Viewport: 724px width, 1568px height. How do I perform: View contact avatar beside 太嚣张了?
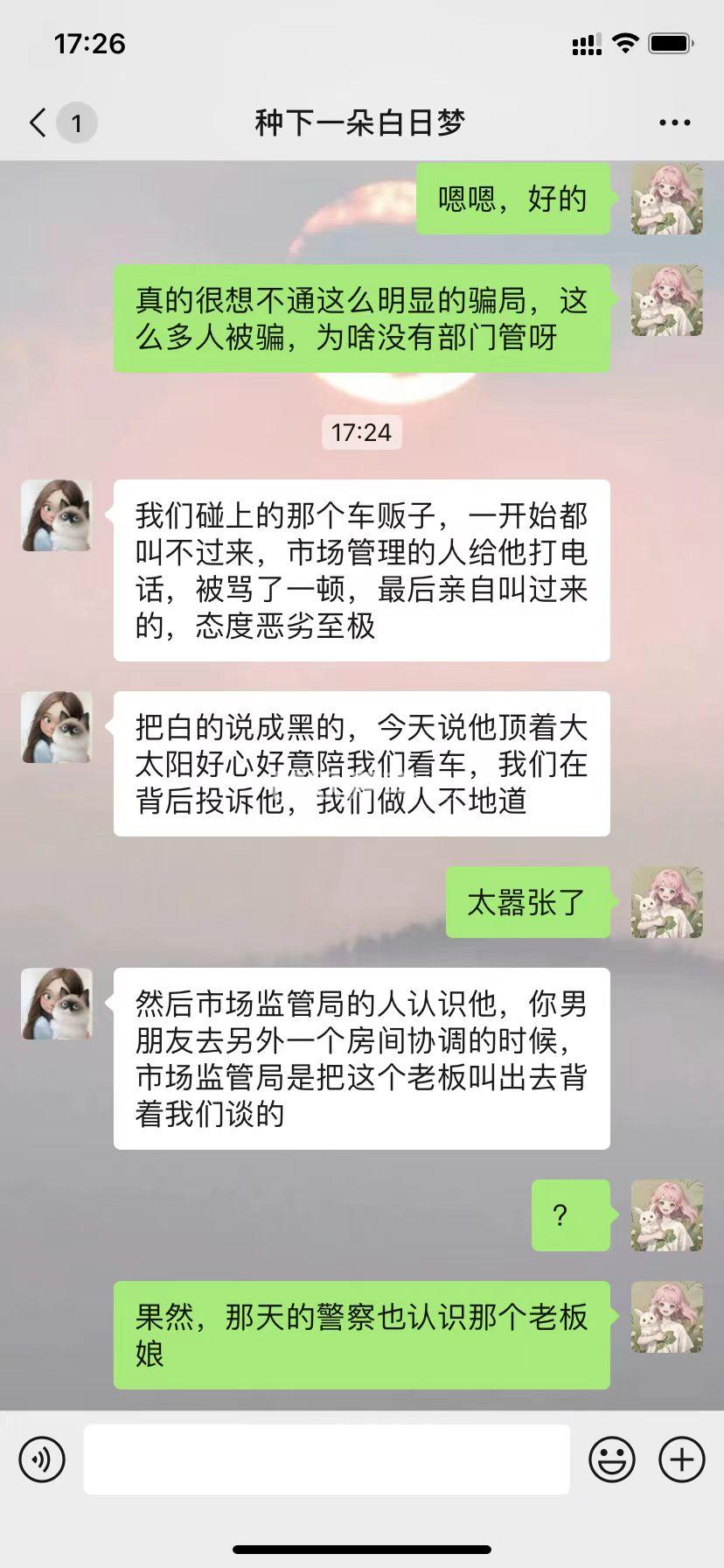pyautogui.click(x=667, y=902)
